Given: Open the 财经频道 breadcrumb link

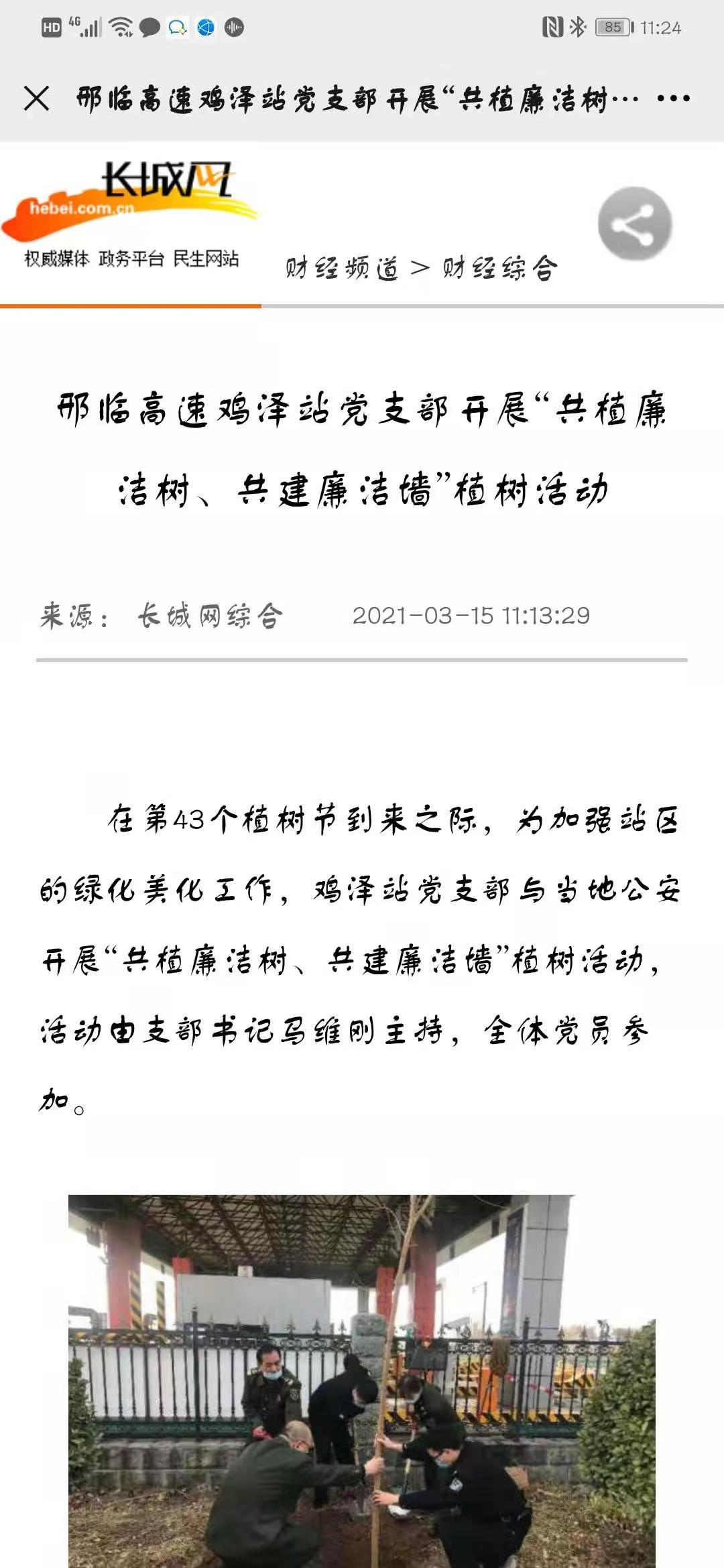Looking at the screenshot, I should (x=342, y=268).
